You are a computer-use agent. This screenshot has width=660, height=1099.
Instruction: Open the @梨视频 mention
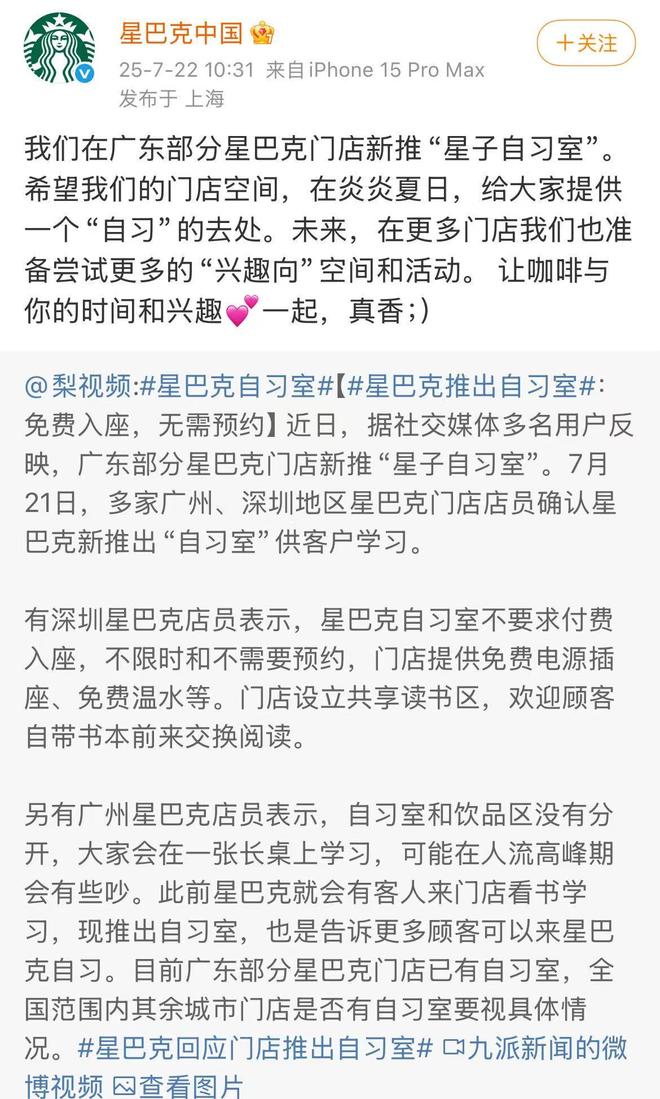coord(78,386)
